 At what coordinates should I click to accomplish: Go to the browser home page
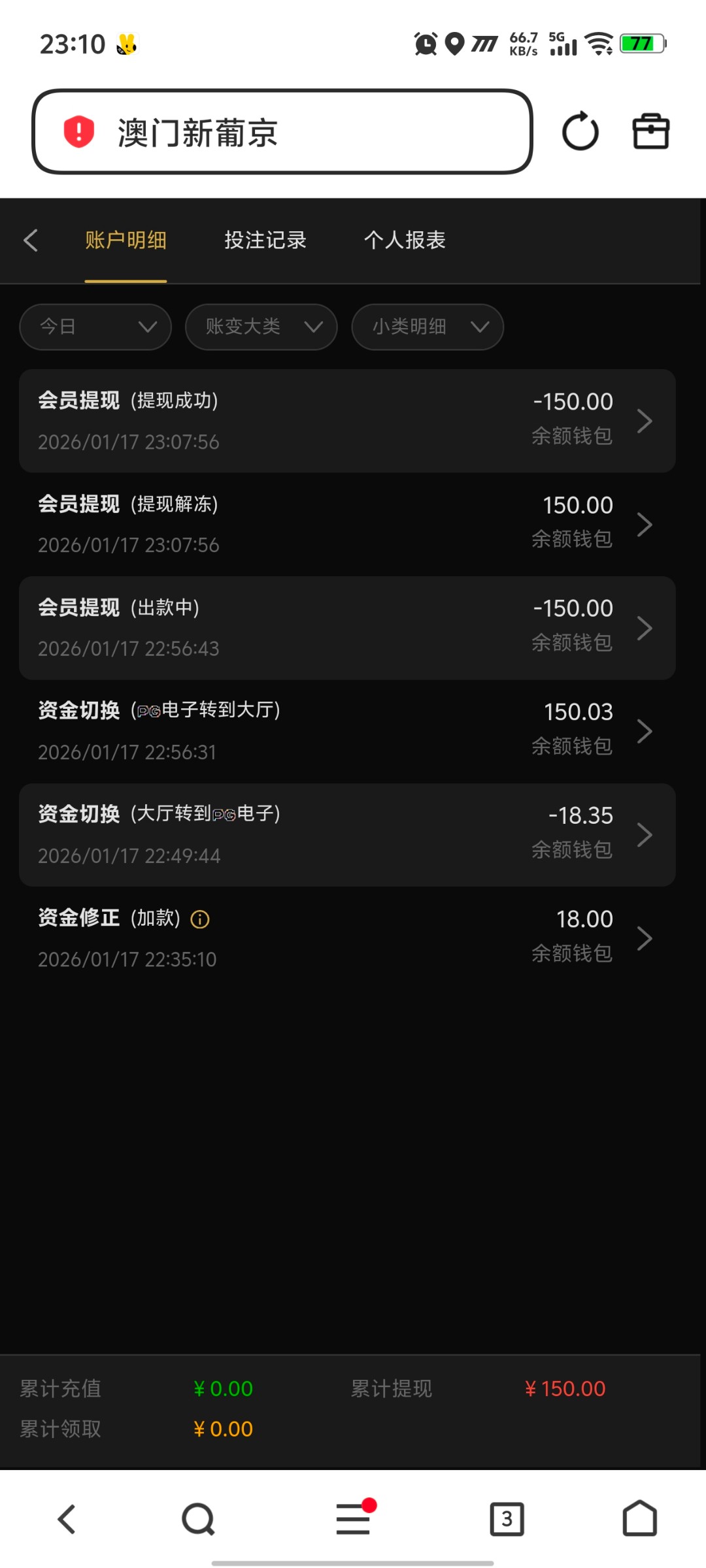click(x=639, y=1518)
